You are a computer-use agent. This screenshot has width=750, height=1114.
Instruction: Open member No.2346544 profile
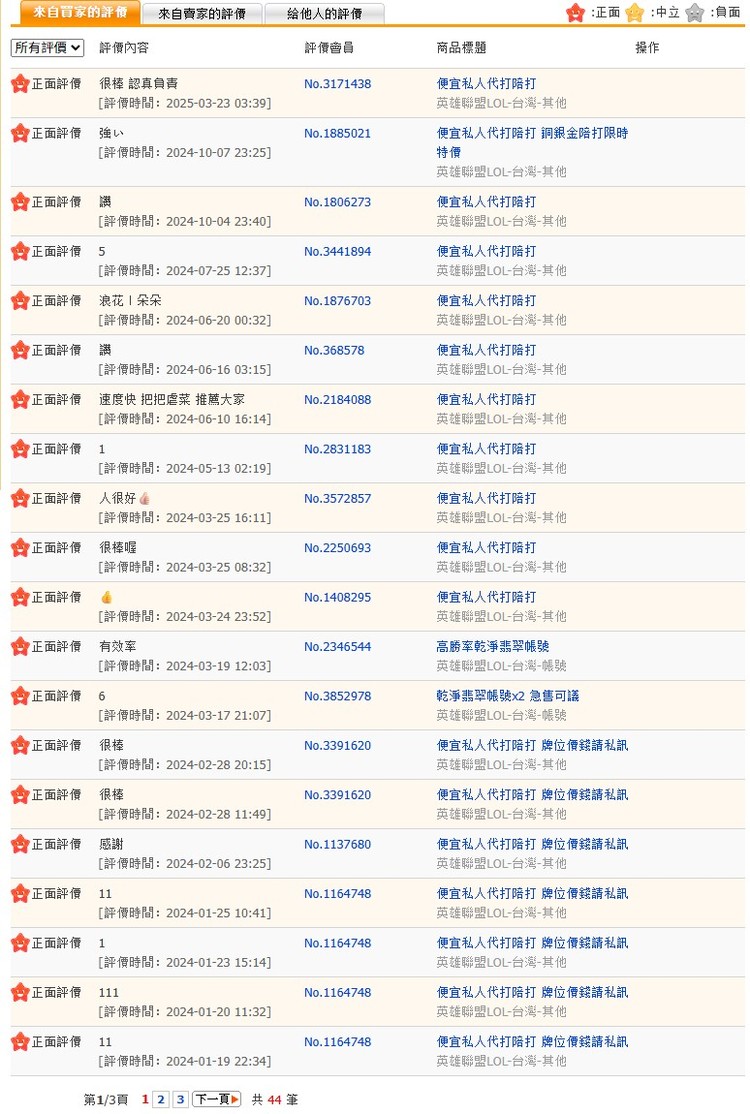point(337,647)
